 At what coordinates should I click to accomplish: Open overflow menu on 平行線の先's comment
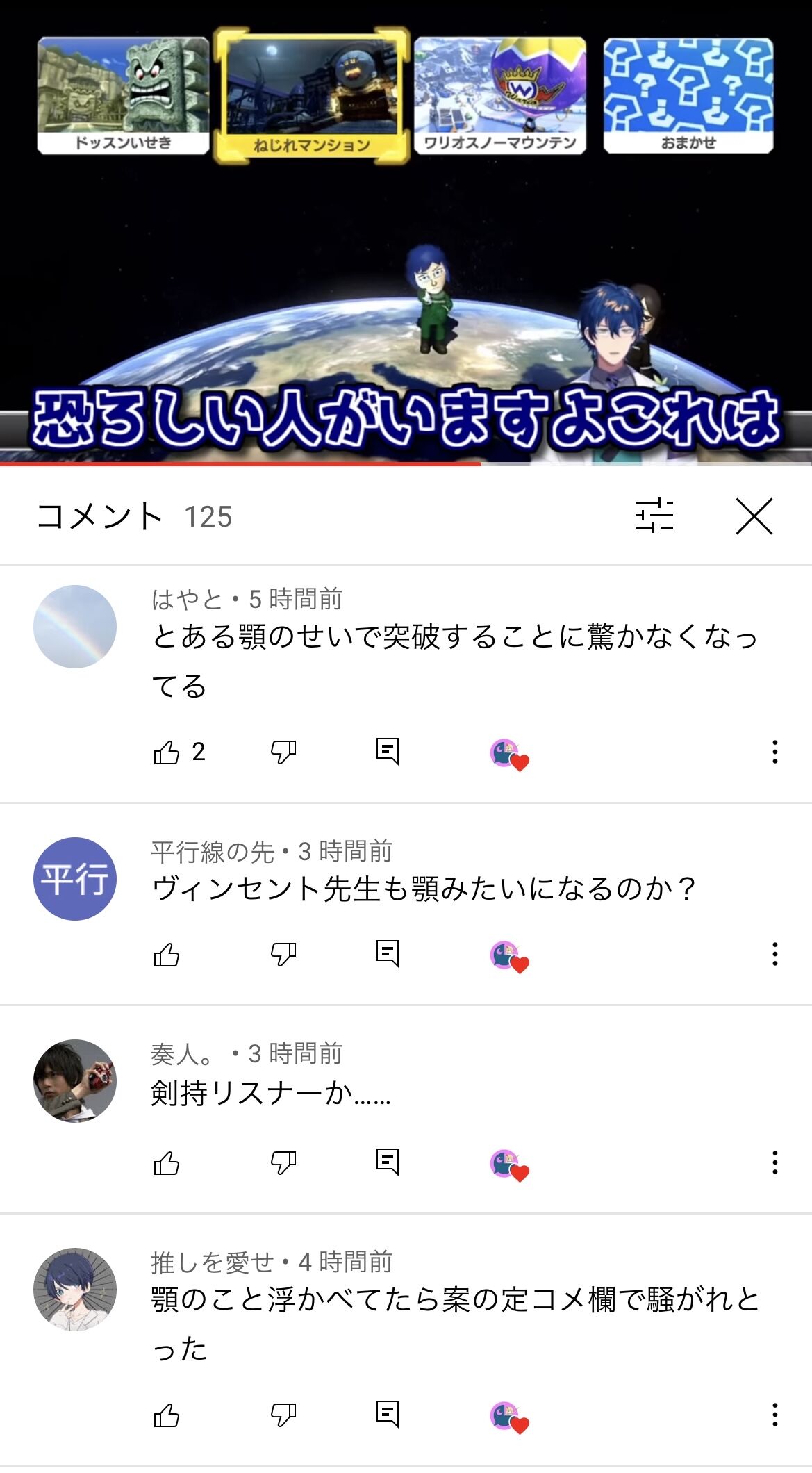[774, 954]
